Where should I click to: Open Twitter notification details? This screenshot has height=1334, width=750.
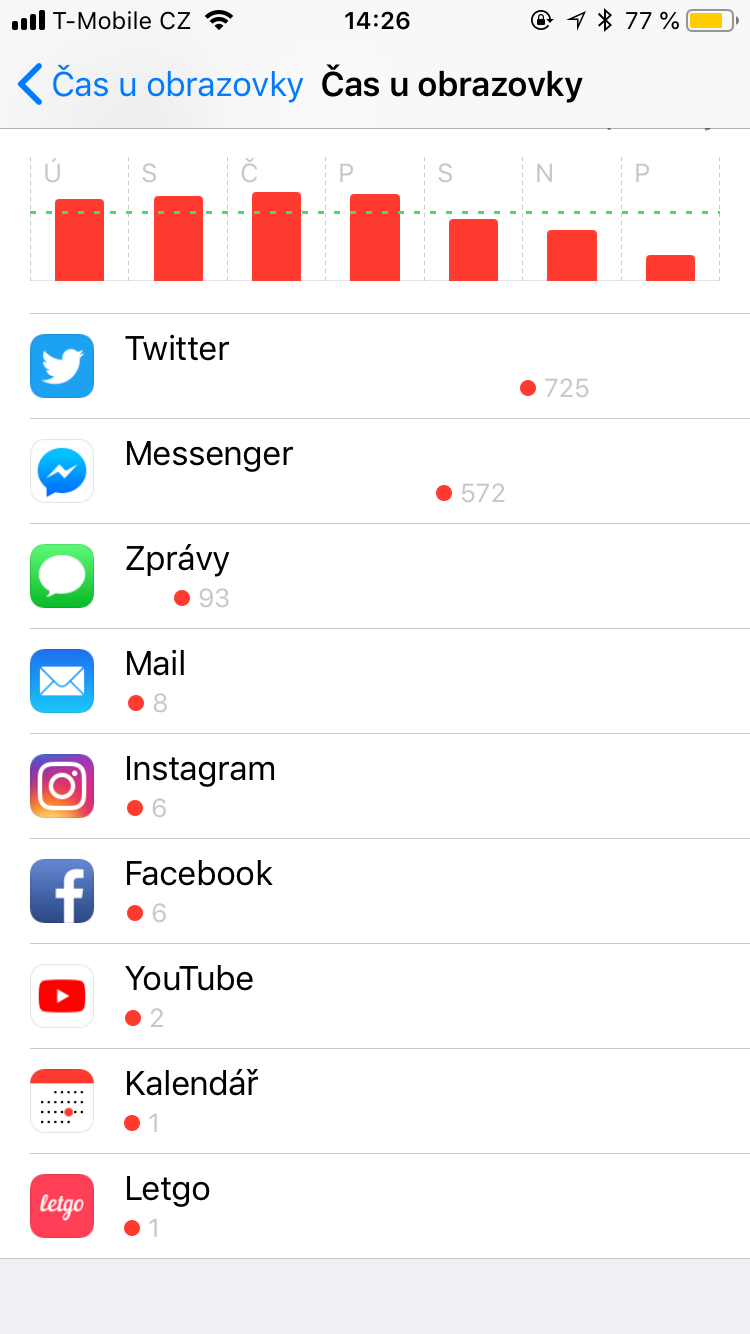[375, 366]
